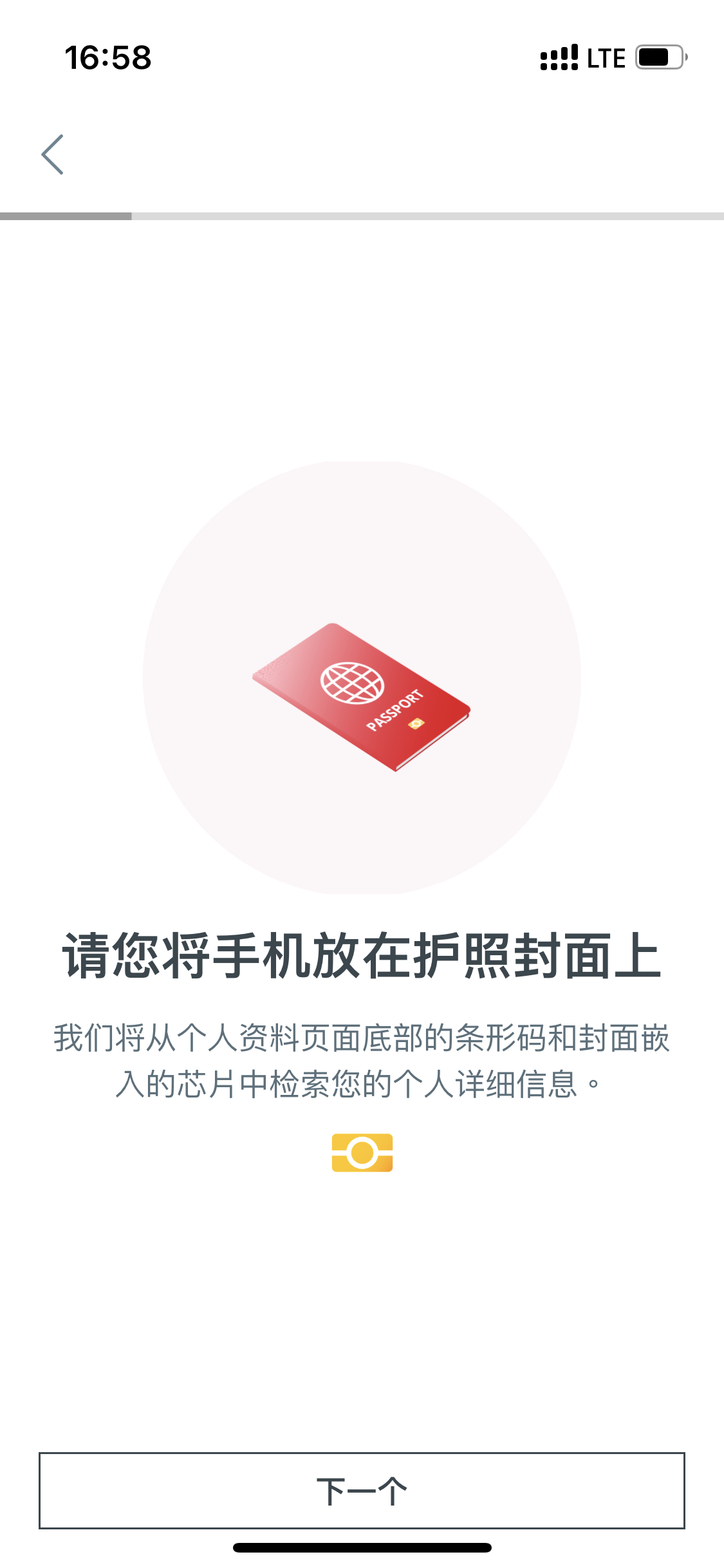Tap the 下一个 button to continue
This screenshot has height=1568, width=724.
(x=362, y=1490)
